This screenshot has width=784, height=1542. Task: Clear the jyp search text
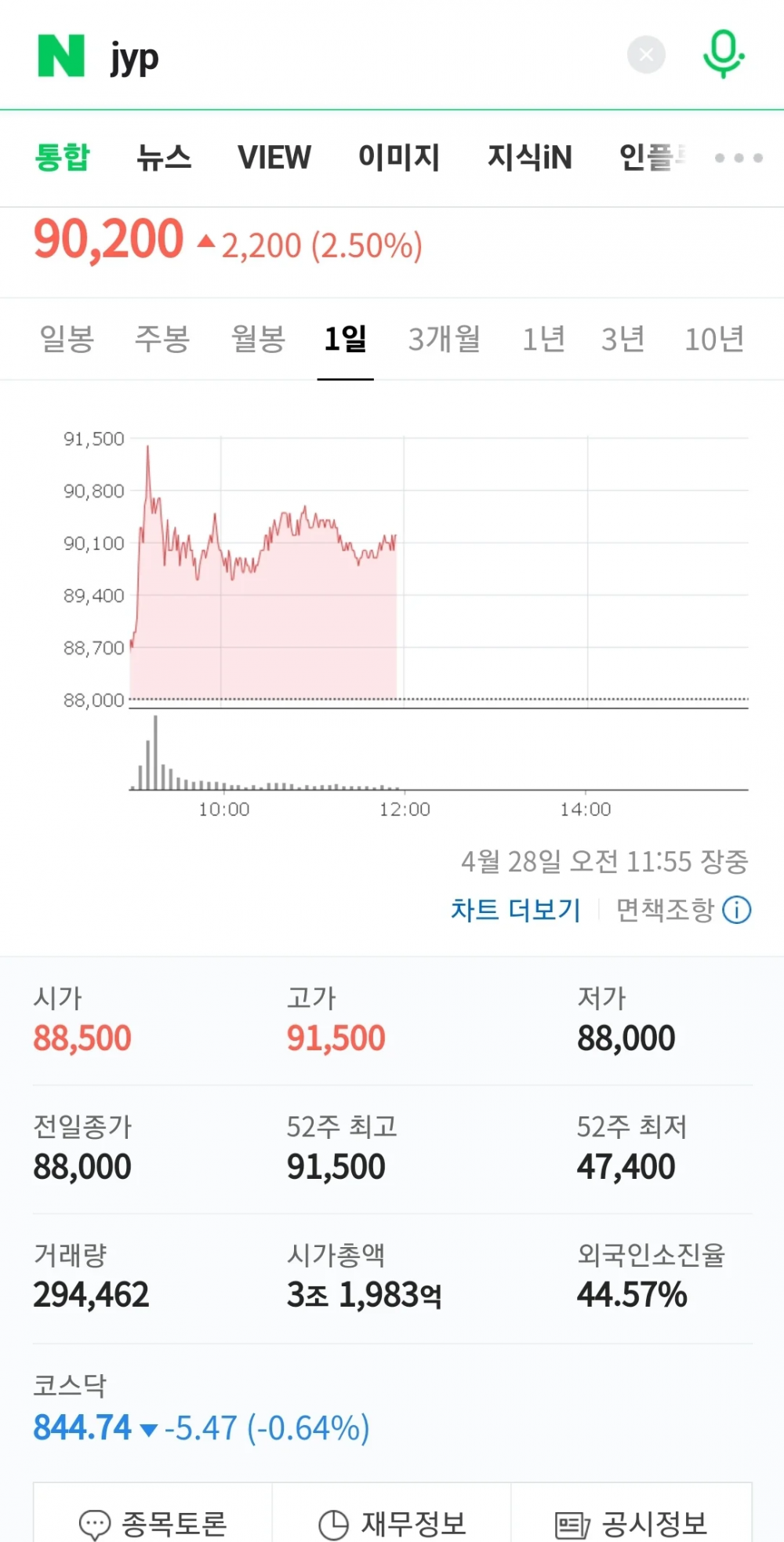pos(646,55)
